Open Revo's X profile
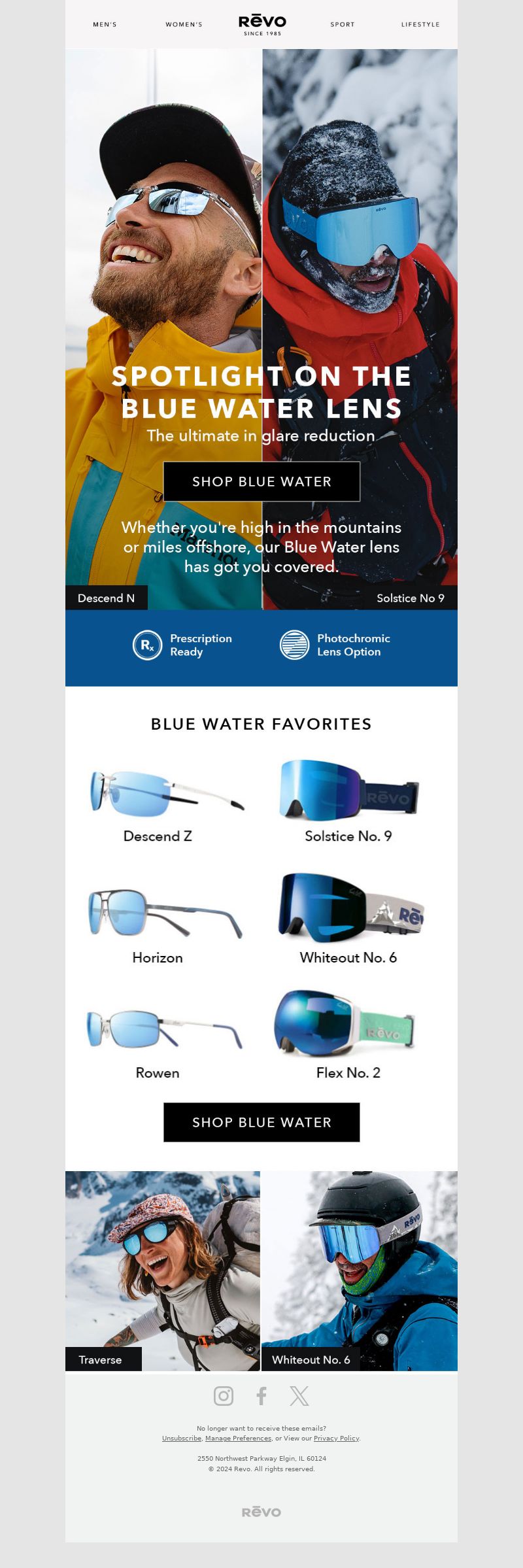Screen dimensions: 523x1568 point(299,1397)
